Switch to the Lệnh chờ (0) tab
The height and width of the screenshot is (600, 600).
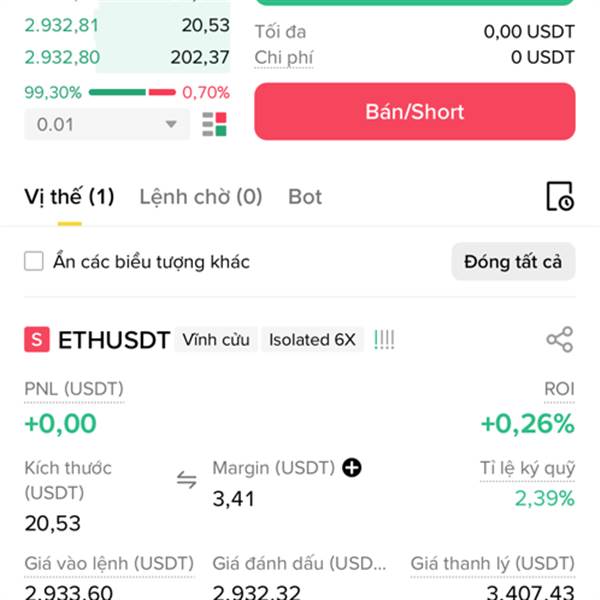[200, 197]
